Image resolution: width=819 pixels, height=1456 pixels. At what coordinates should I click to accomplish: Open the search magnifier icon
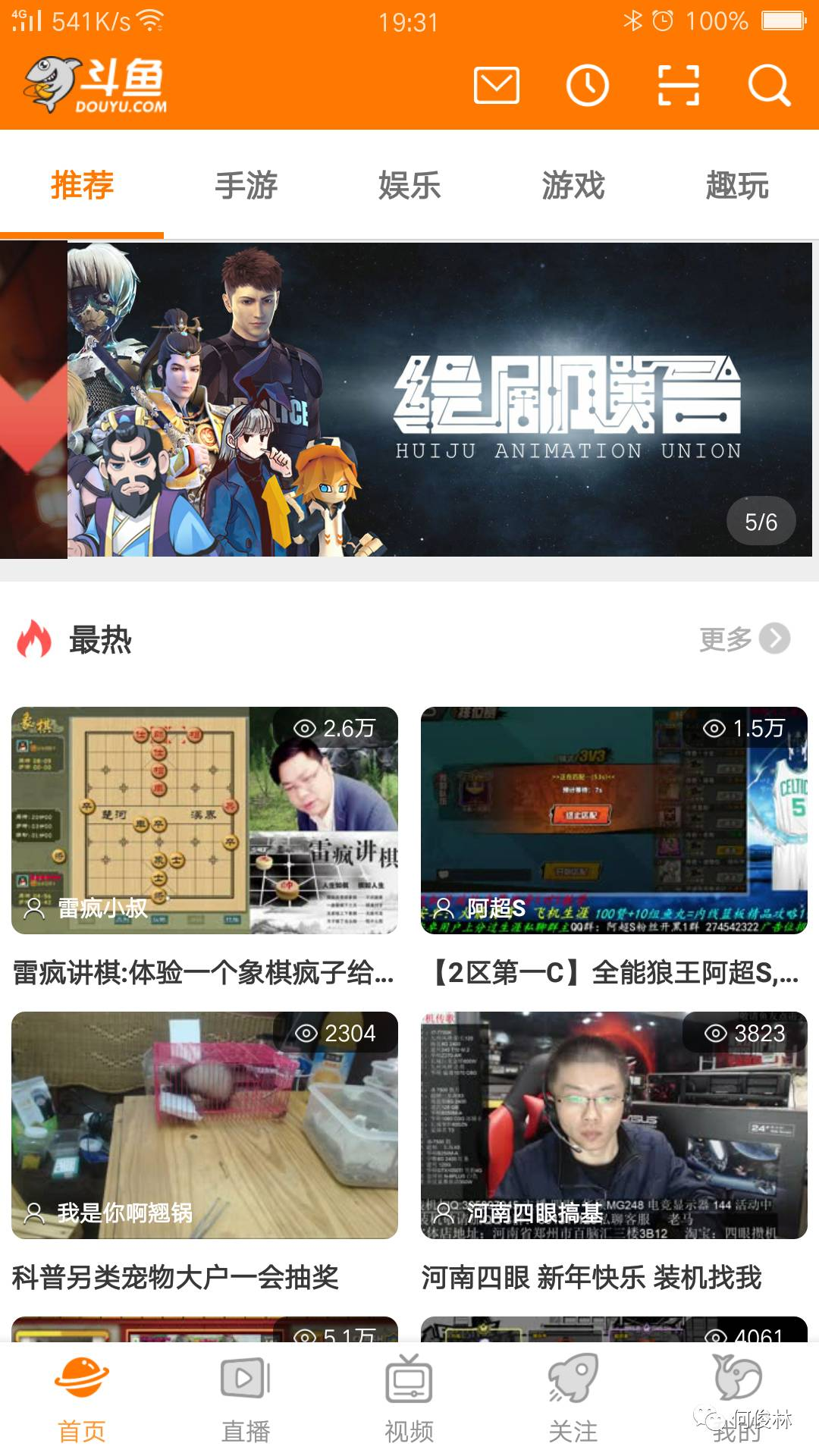(x=770, y=85)
